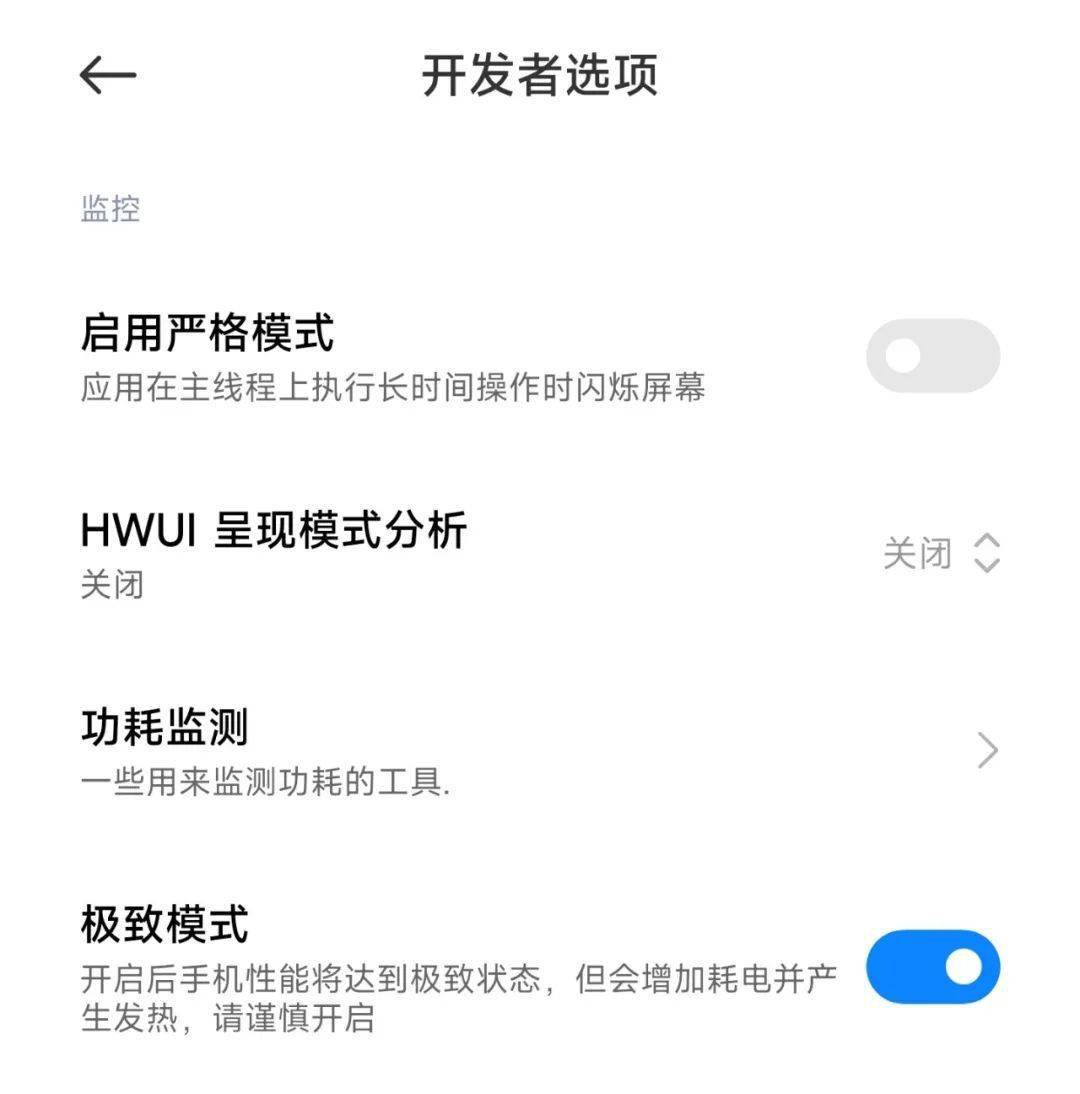Tap 极致模式 row label

[164, 925]
